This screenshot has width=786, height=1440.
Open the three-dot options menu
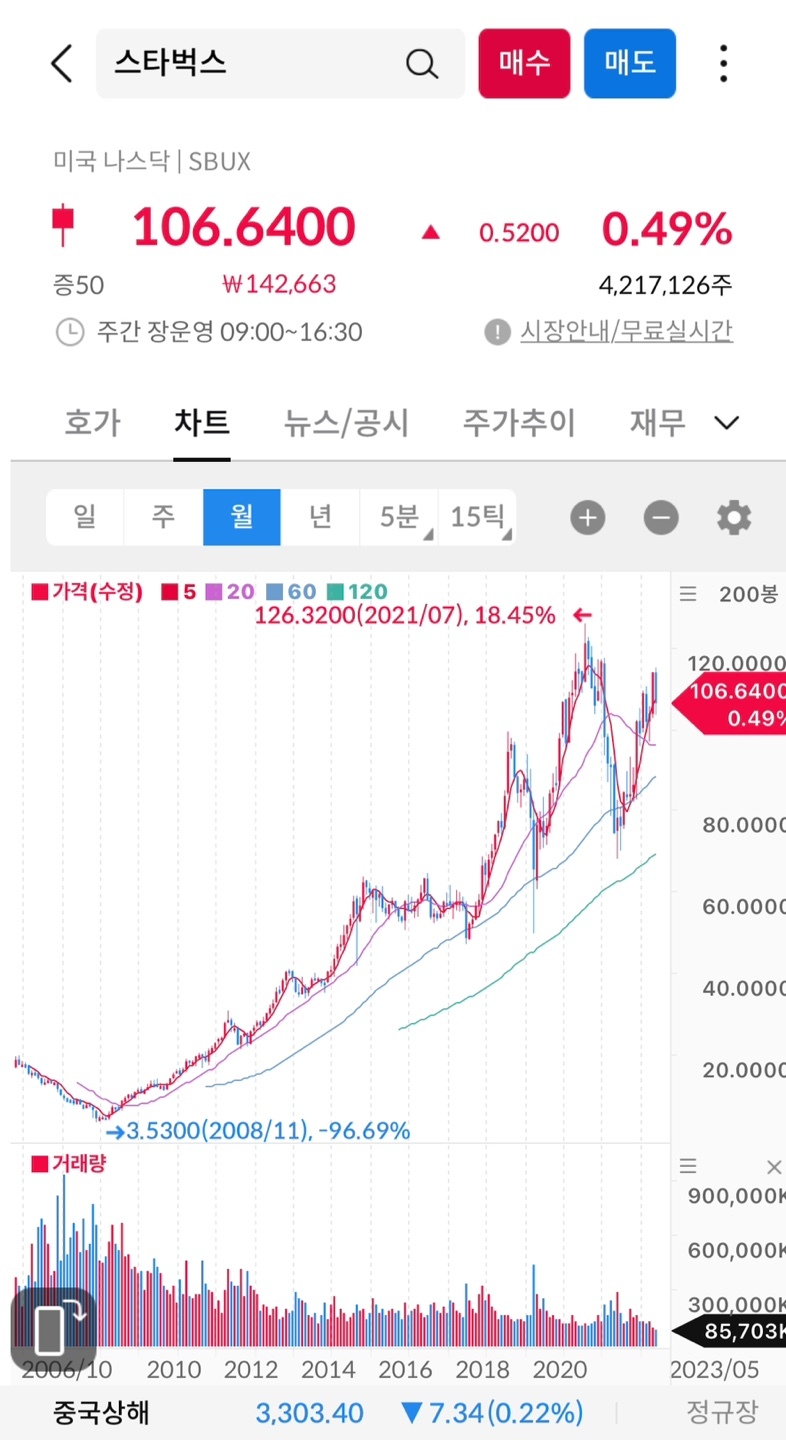pyautogui.click(x=723, y=63)
